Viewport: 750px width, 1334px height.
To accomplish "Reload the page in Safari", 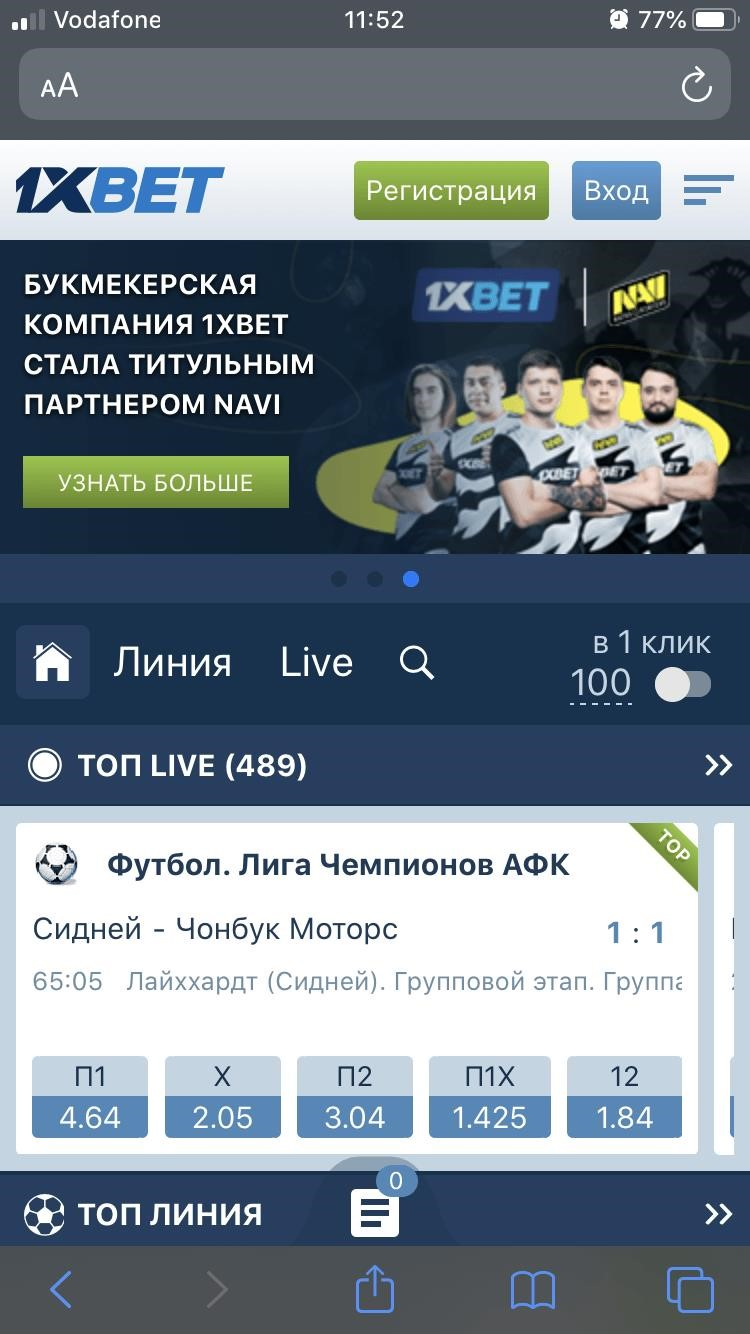I will (696, 86).
